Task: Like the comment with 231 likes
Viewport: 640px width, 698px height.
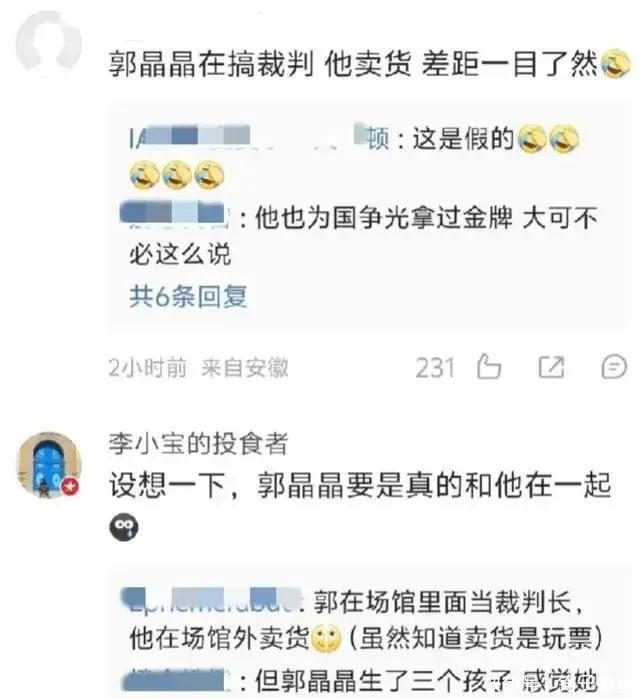Action: click(488, 367)
